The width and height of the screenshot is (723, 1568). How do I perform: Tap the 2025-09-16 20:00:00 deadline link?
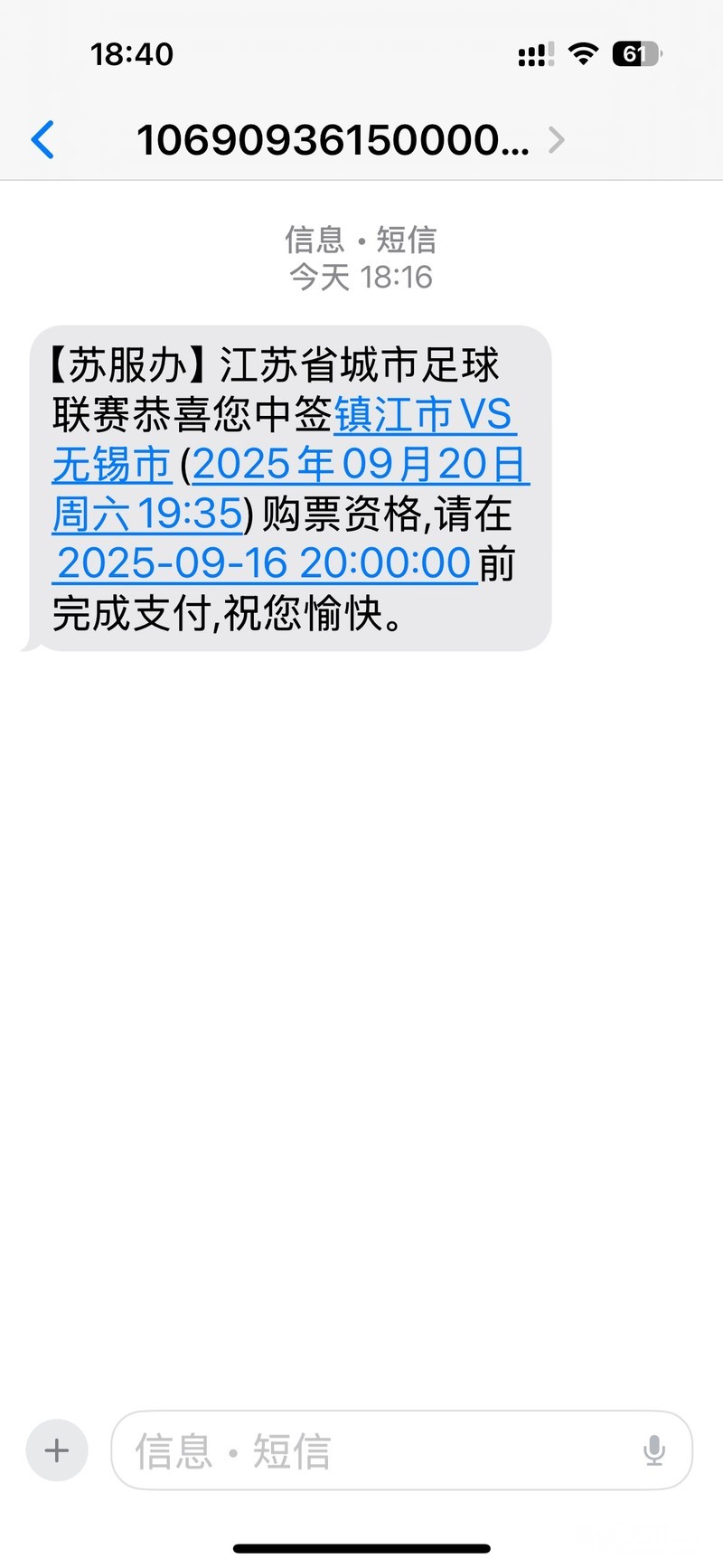click(x=264, y=563)
